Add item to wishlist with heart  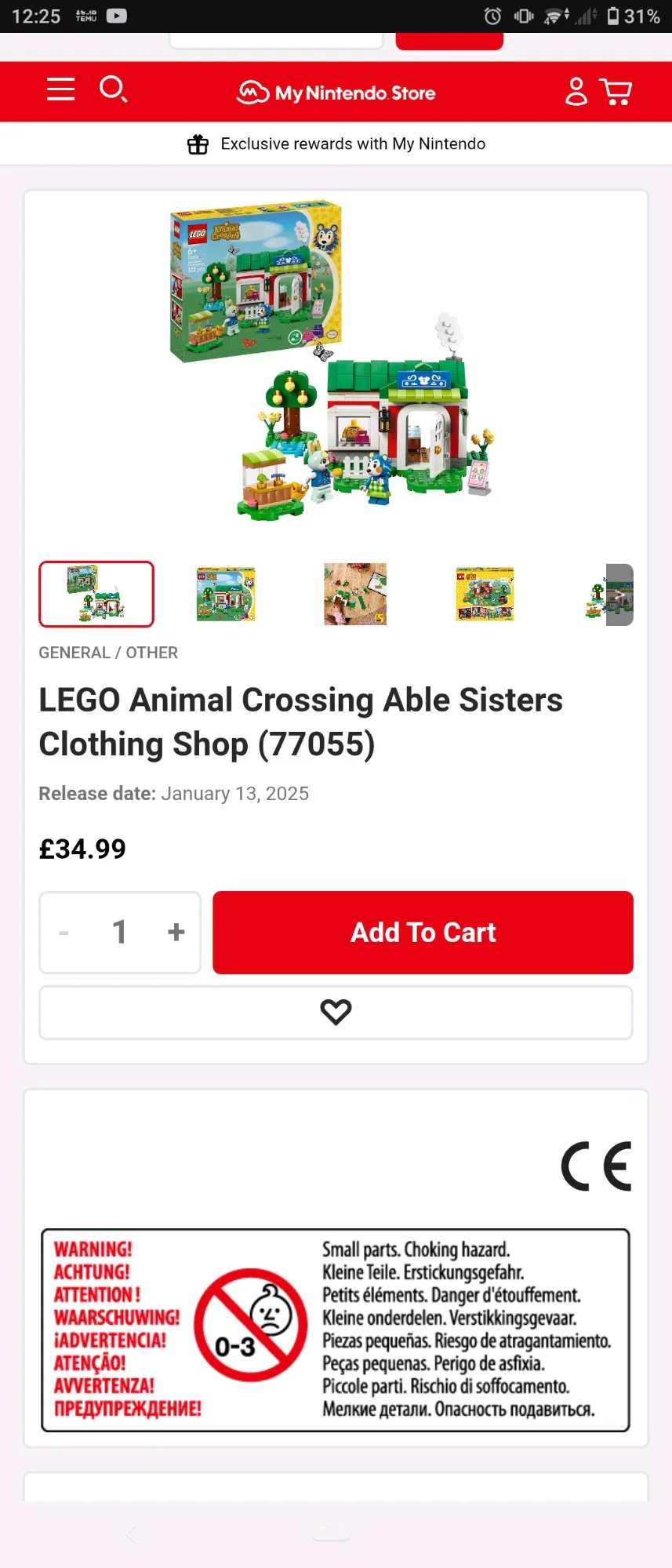click(x=336, y=1013)
